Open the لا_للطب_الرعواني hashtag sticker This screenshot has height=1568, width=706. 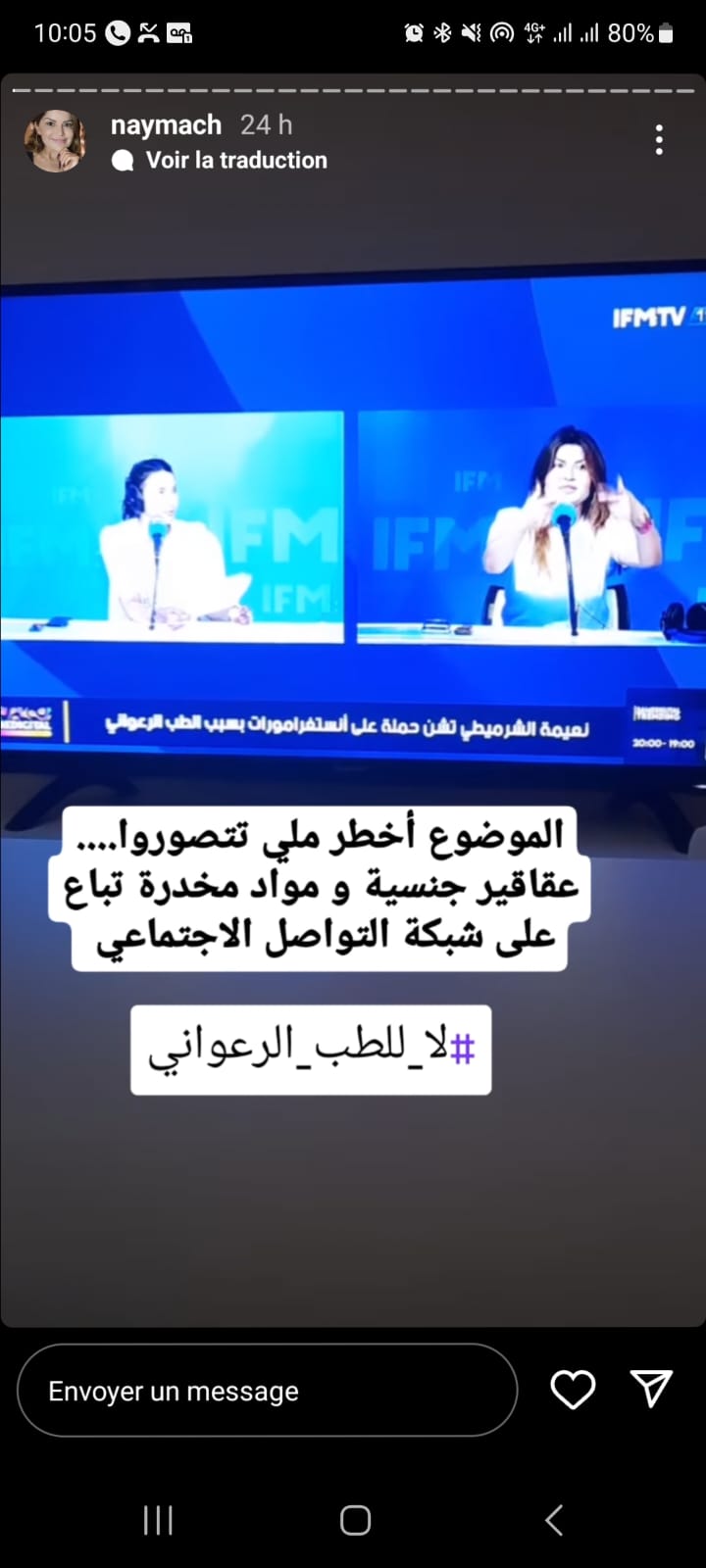[311, 1050]
